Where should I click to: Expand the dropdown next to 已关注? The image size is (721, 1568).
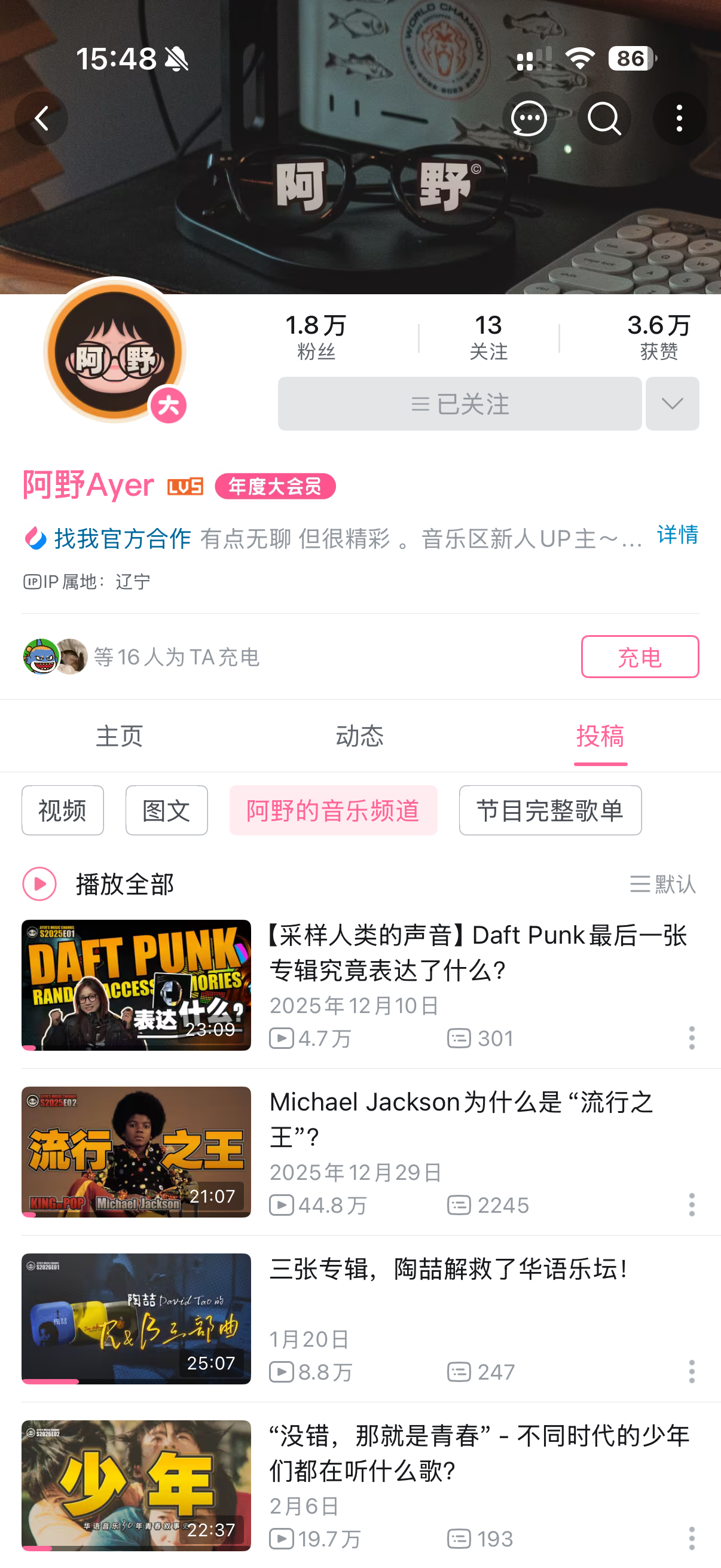672,404
